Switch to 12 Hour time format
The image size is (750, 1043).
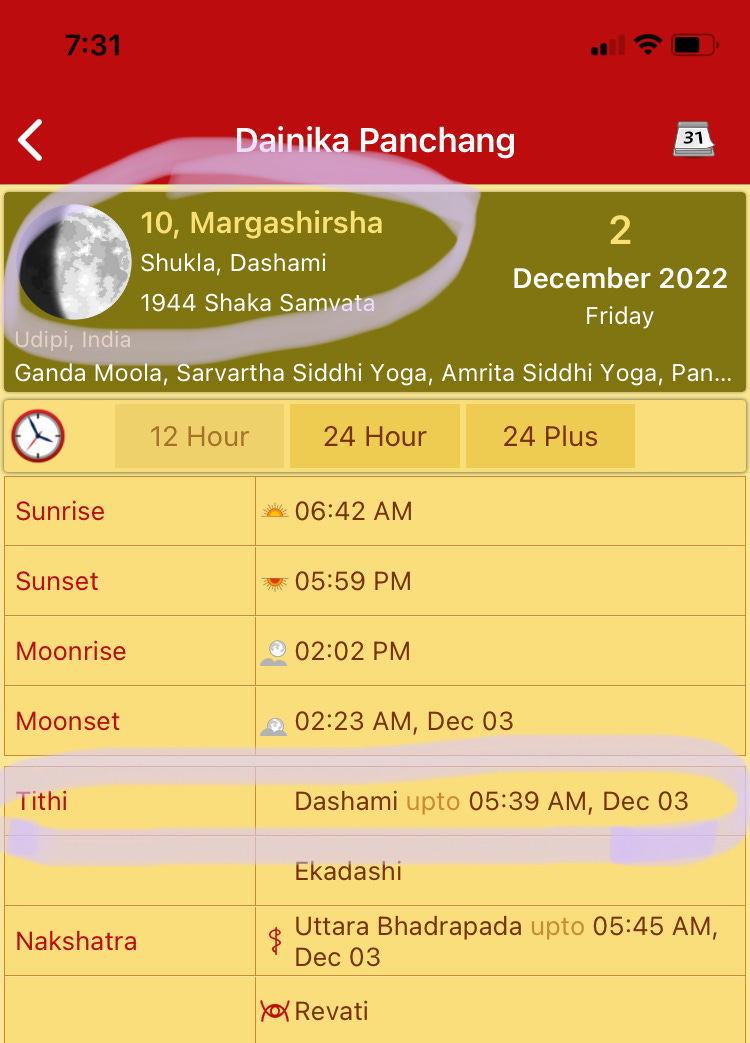199,437
